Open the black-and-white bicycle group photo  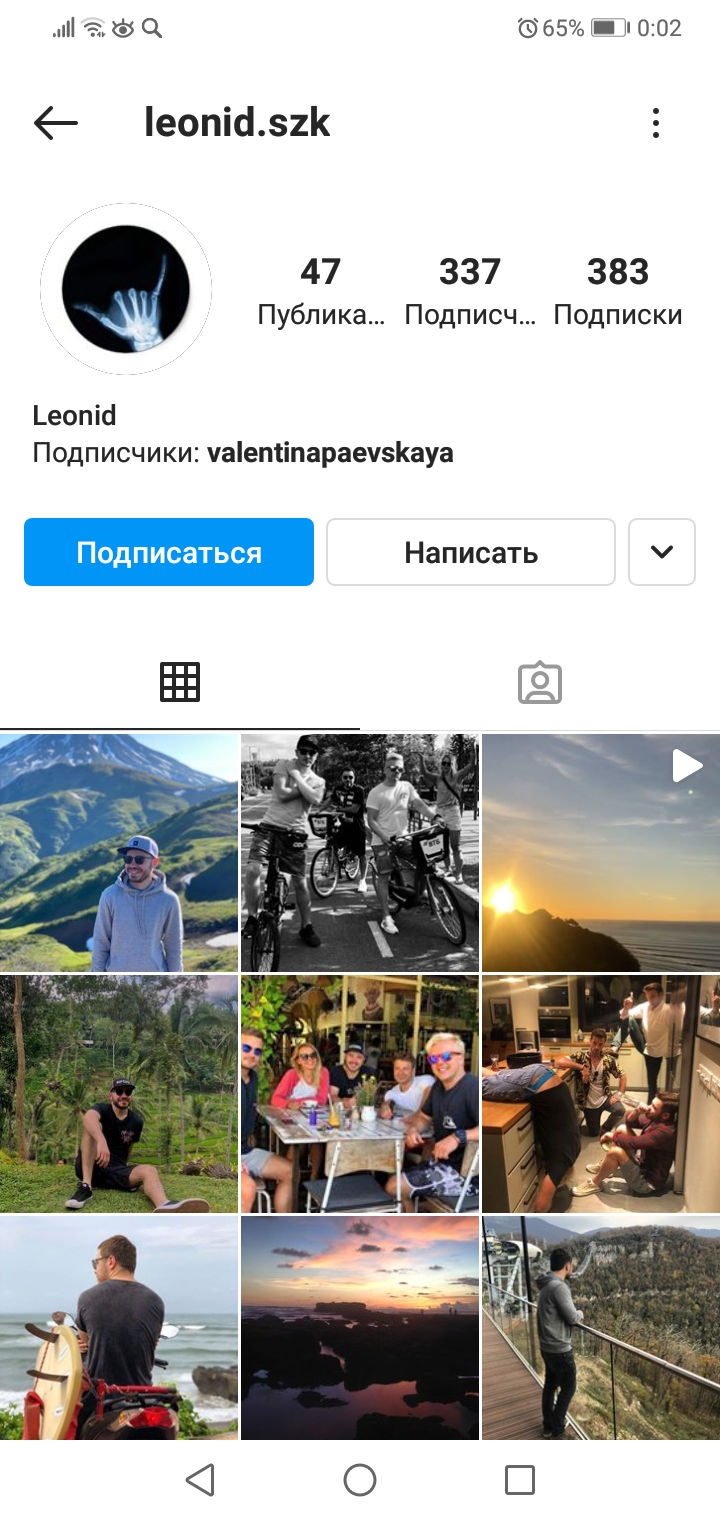pyautogui.click(x=360, y=853)
